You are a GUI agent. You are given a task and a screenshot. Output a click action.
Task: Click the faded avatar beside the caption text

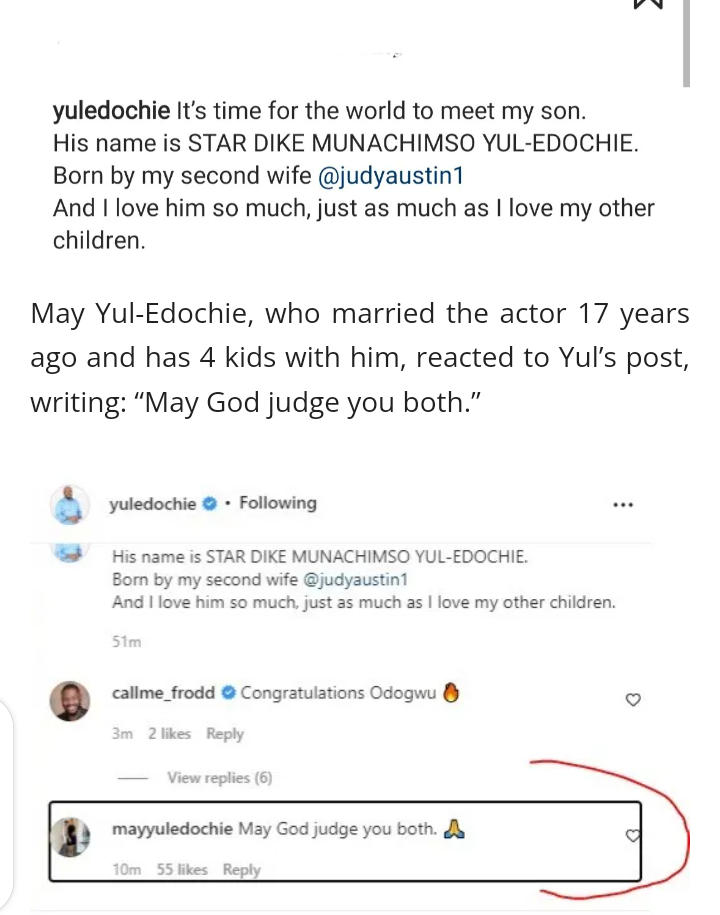point(69,550)
